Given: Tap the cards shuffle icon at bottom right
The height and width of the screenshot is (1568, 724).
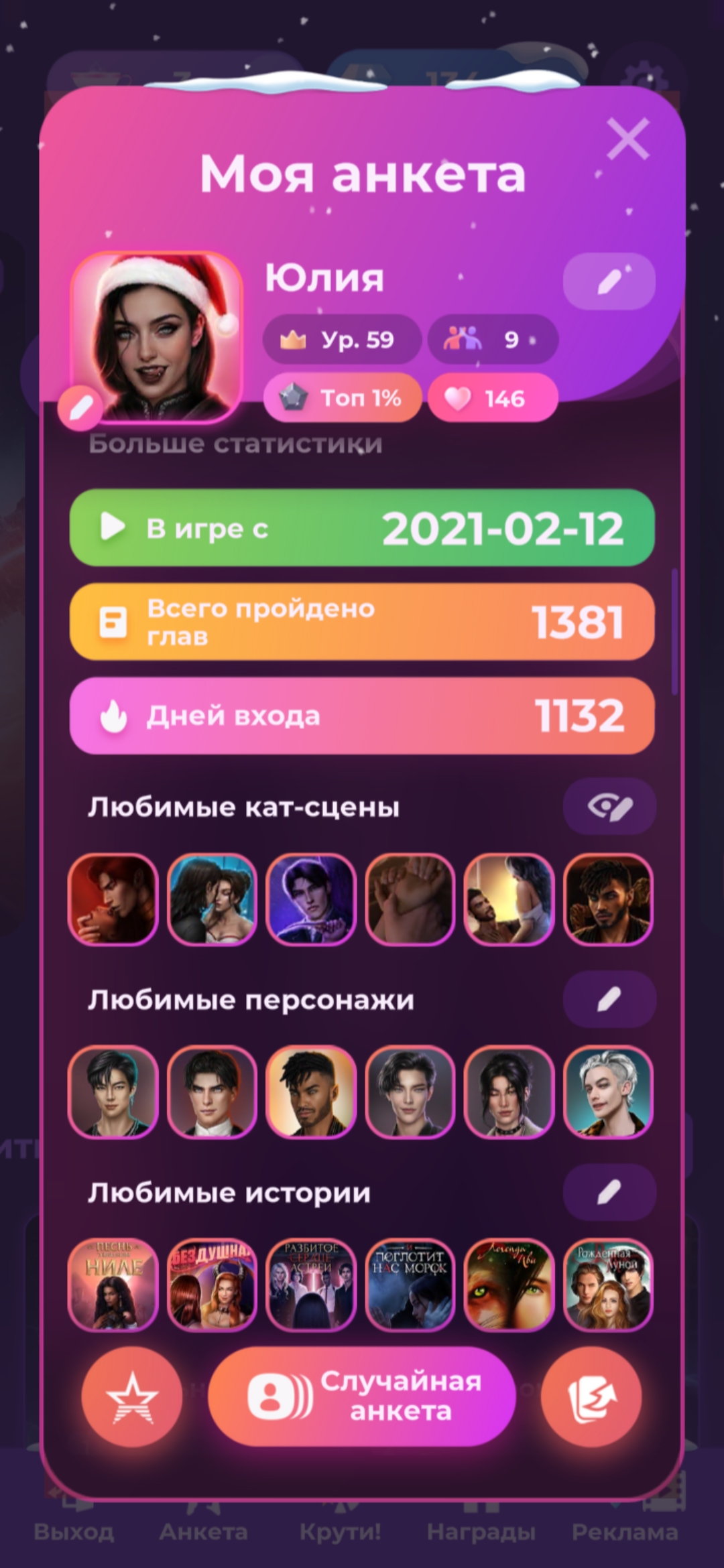Looking at the screenshot, I should 593,1397.
